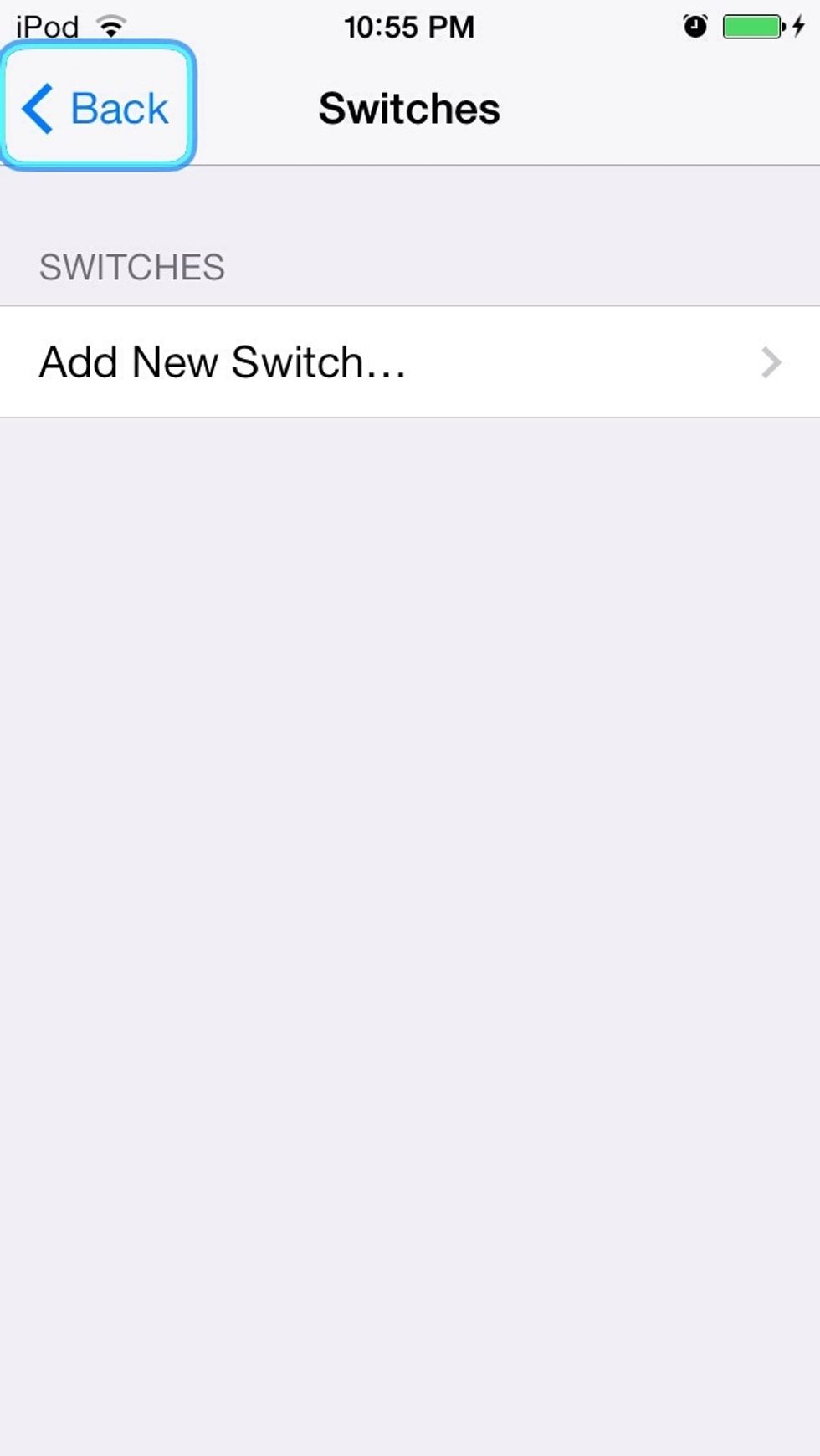Tap Add New Switch... text link
The height and width of the screenshot is (1456, 820).
coord(222,362)
